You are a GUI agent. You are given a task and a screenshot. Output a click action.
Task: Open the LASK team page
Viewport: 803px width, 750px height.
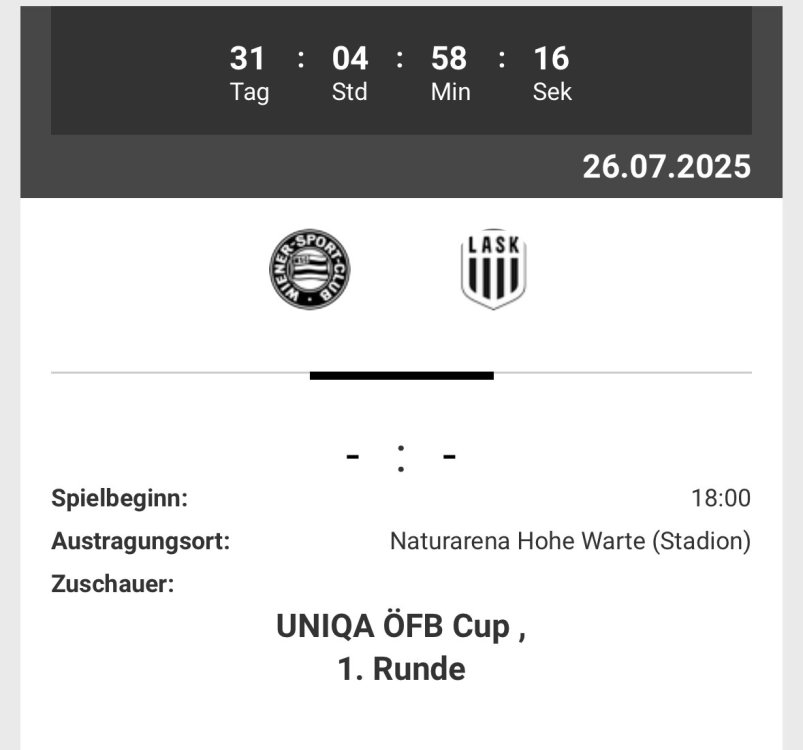coord(493,269)
